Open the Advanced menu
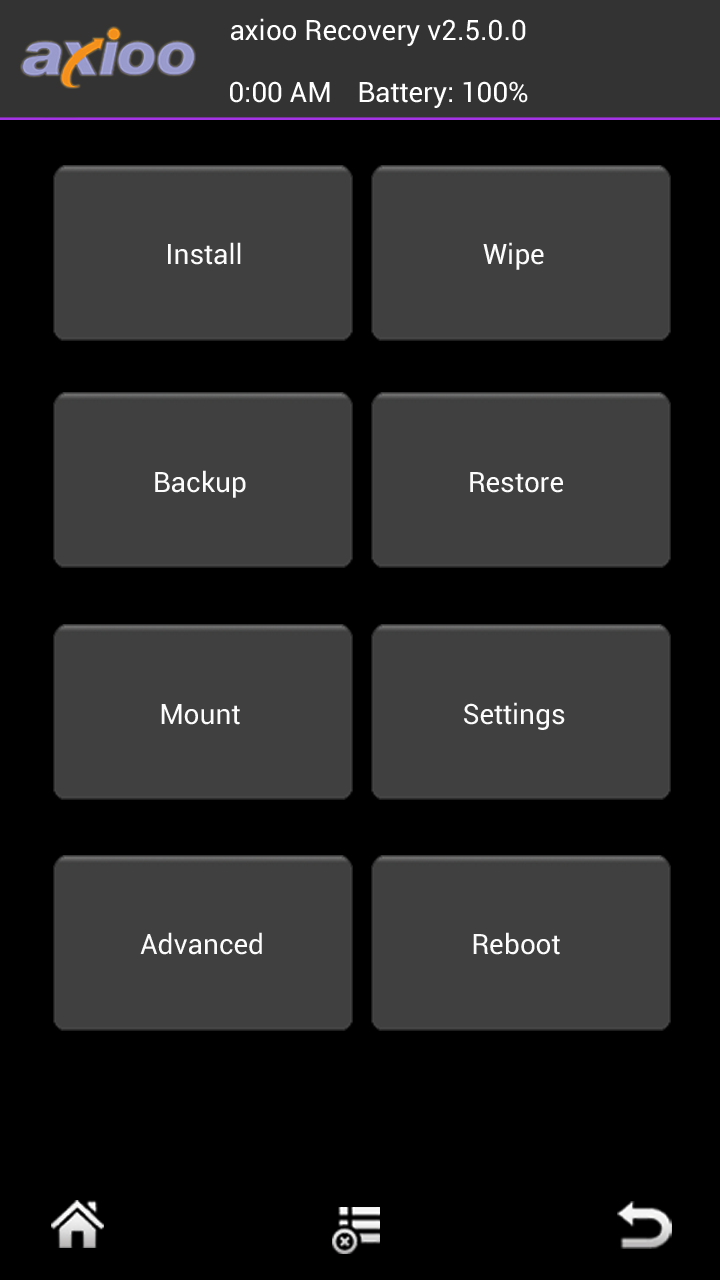The height and width of the screenshot is (1280, 720). (203, 943)
